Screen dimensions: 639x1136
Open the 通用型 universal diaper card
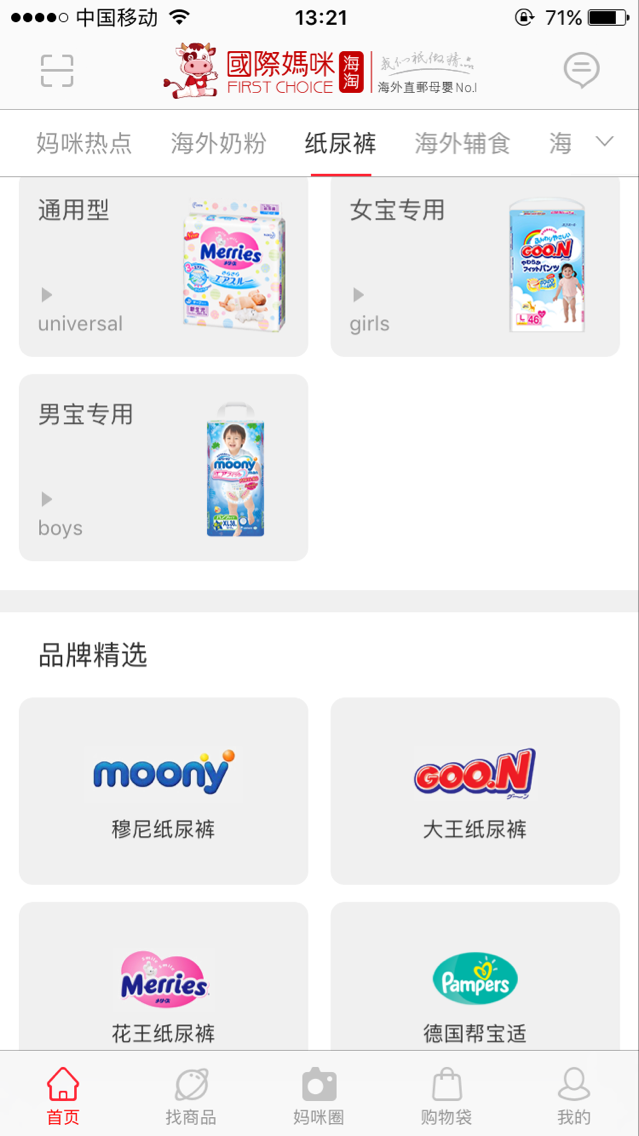(163, 266)
